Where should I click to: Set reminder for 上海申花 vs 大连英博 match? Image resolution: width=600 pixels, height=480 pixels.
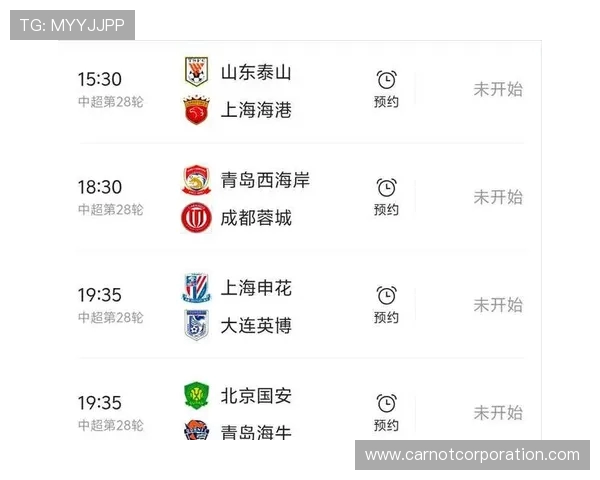tap(386, 304)
